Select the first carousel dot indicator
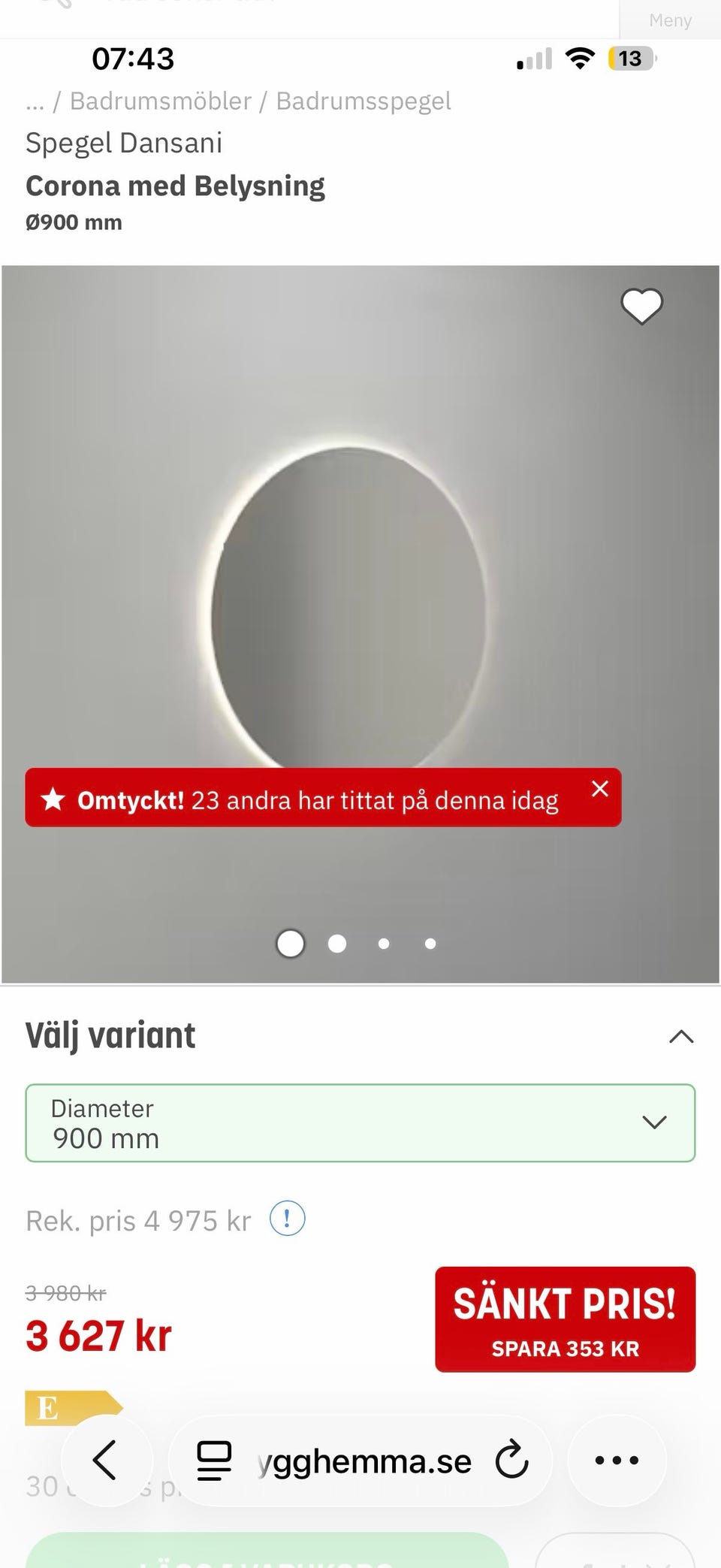721x1568 pixels. tap(290, 944)
